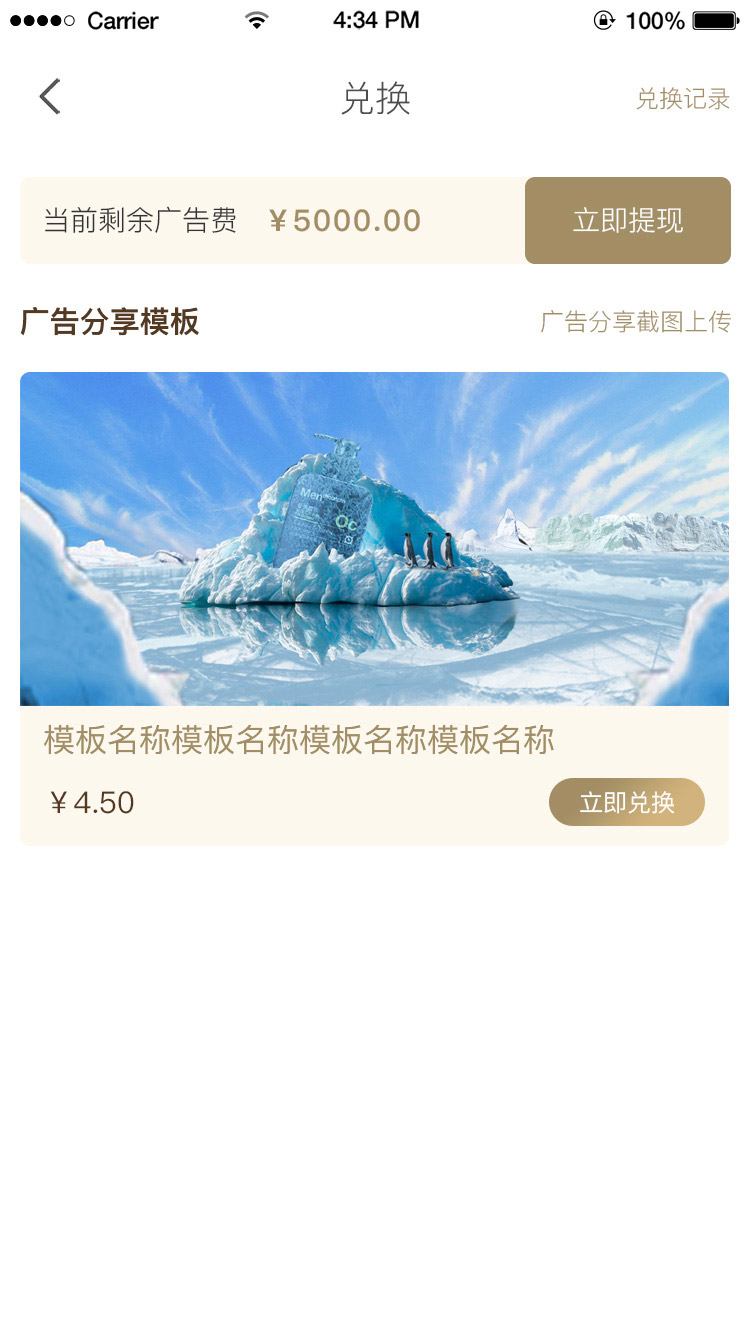The width and height of the screenshot is (750, 1334).
Task: Open 兑换记录 exchange history
Action: (x=683, y=99)
